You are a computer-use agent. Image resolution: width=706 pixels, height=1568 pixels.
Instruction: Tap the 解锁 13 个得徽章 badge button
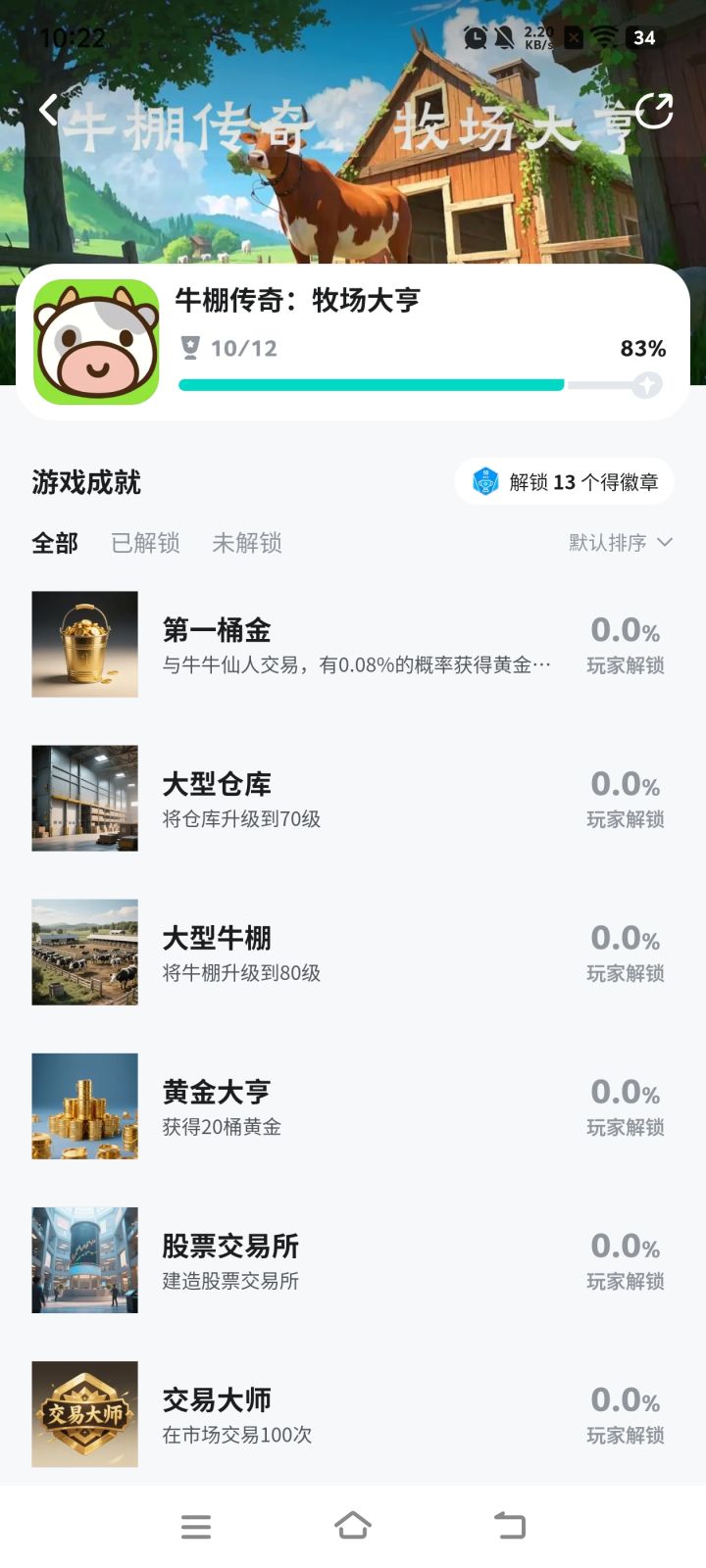pos(565,482)
